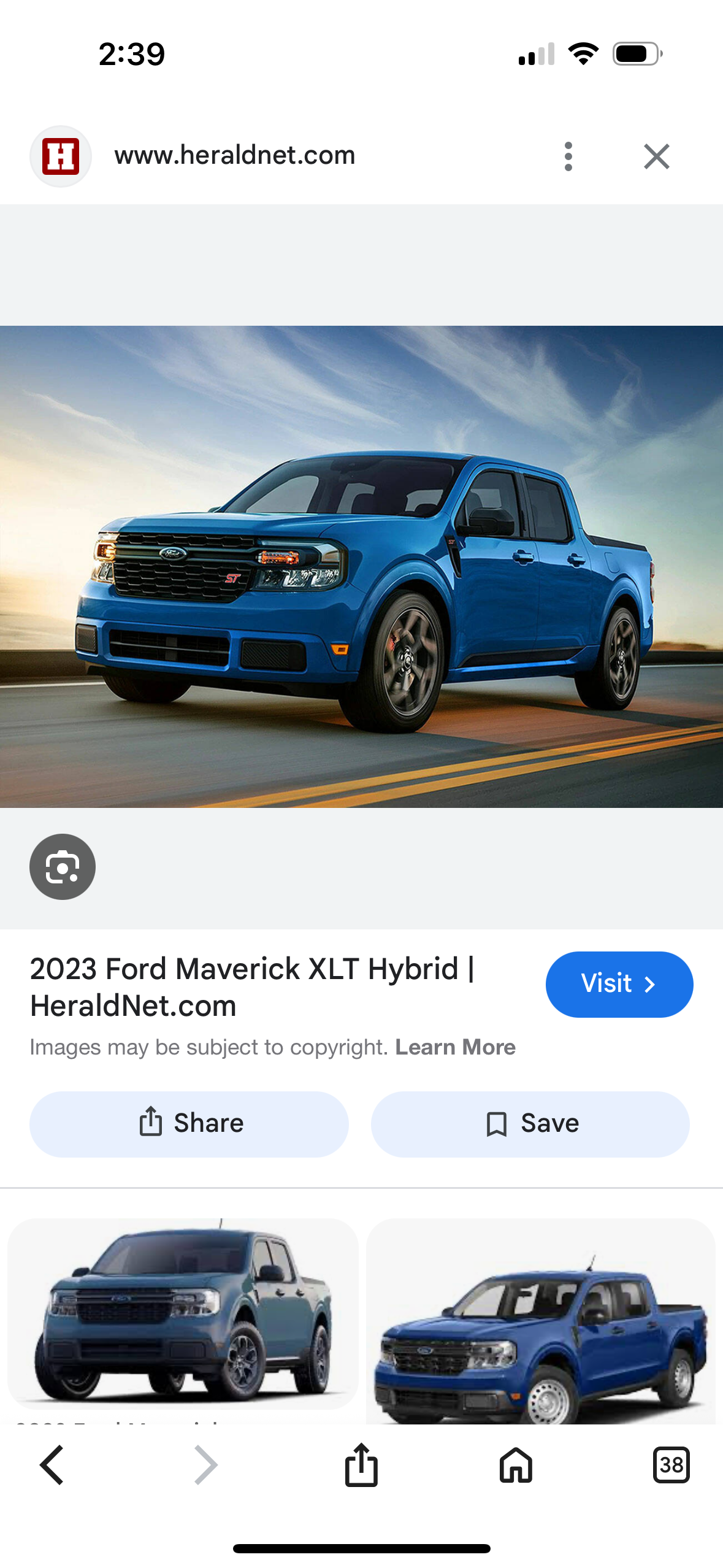The image size is (723, 1568).
Task: Open the related gray-blue Maverick thumbnail
Action: pos(183,1313)
